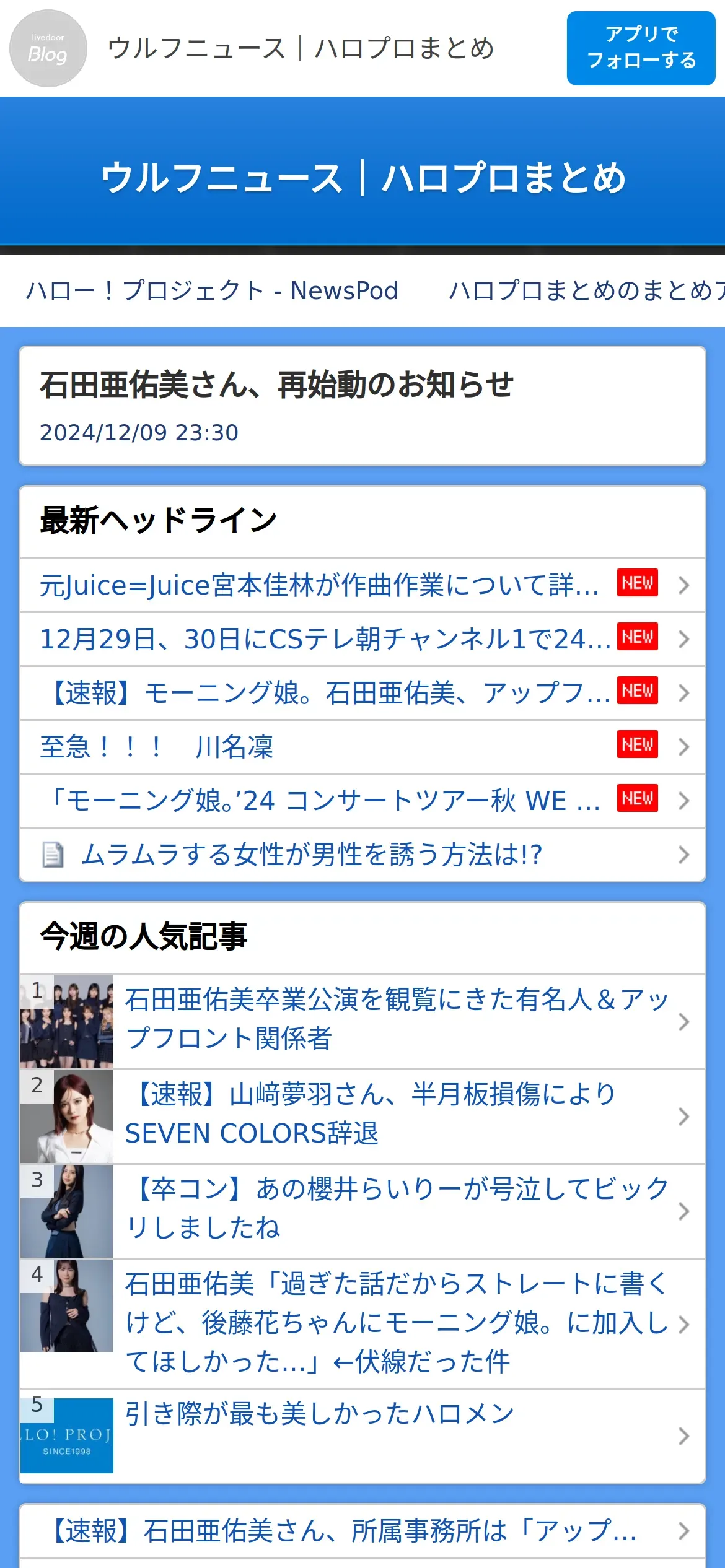The width and height of the screenshot is (725, 1568).
Task: Open the 12月29日、30日にCSテレ朝チャンネル headline
Action: click(x=325, y=639)
